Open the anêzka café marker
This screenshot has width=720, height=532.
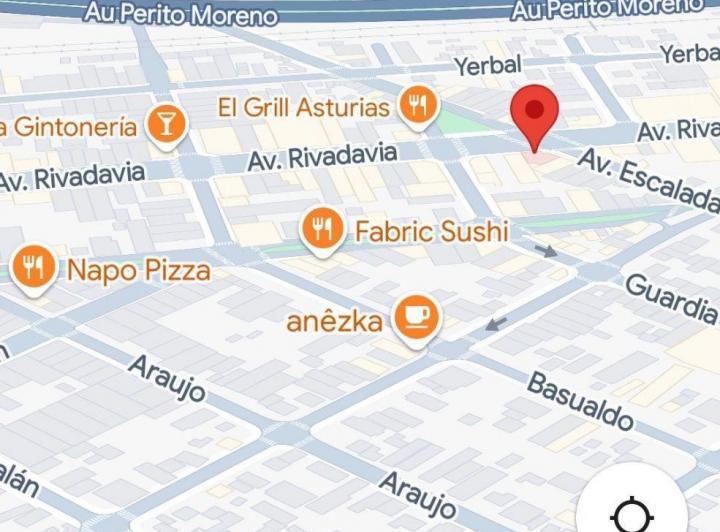pyautogui.click(x=415, y=318)
